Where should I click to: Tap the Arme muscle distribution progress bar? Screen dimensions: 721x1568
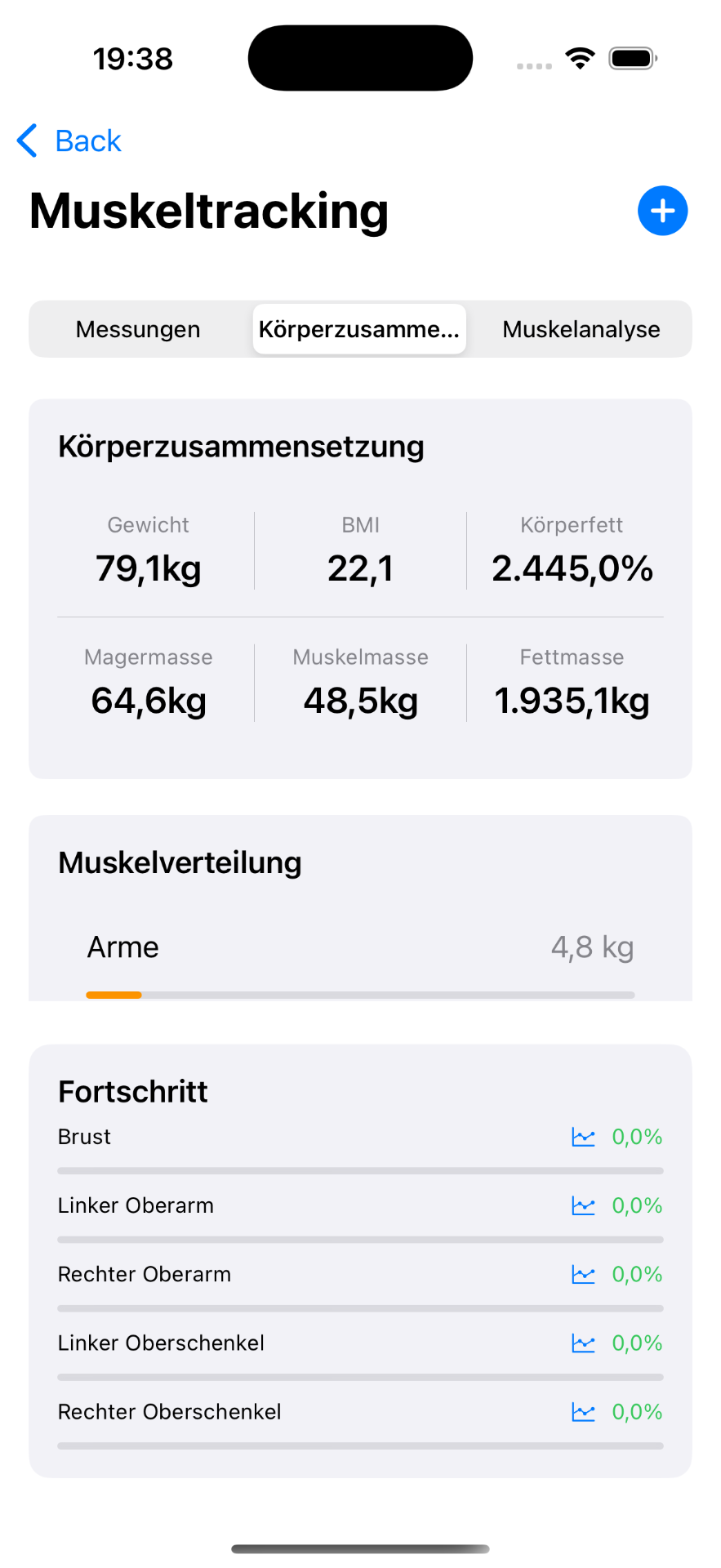click(x=359, y=995)
